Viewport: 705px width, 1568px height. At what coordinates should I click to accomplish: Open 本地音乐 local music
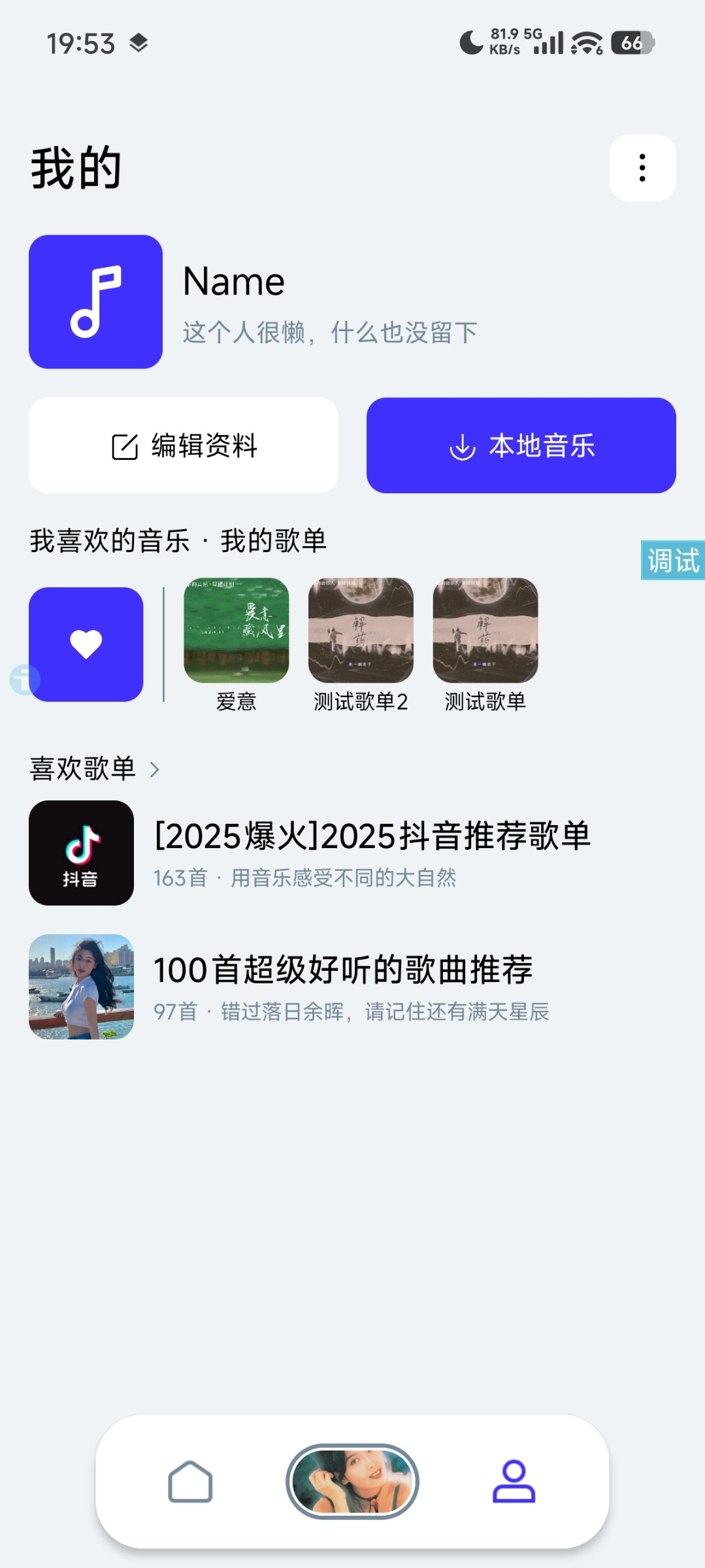click(521, 446)
